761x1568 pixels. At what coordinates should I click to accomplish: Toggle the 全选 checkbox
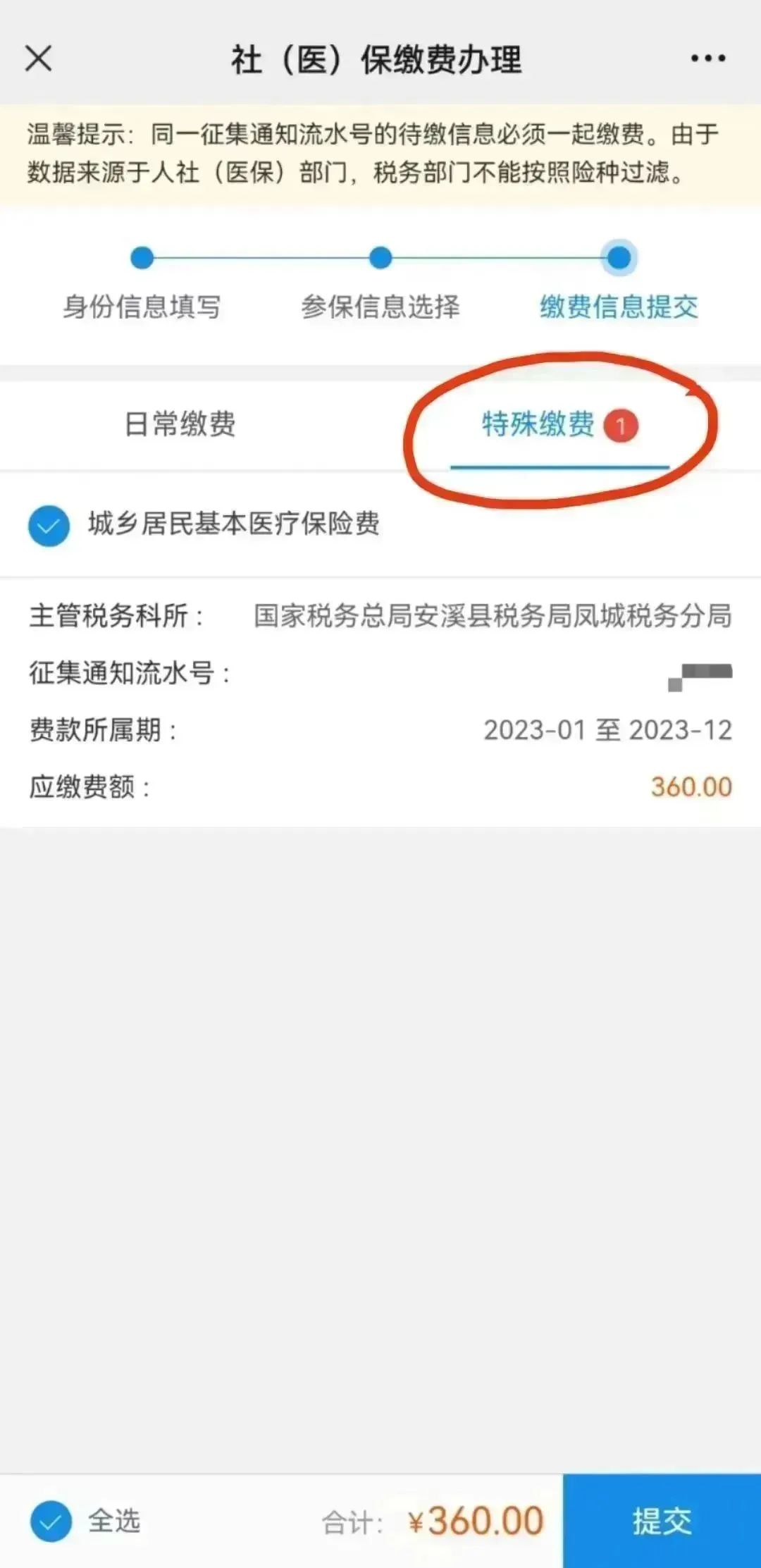[x=51, y=1521]
